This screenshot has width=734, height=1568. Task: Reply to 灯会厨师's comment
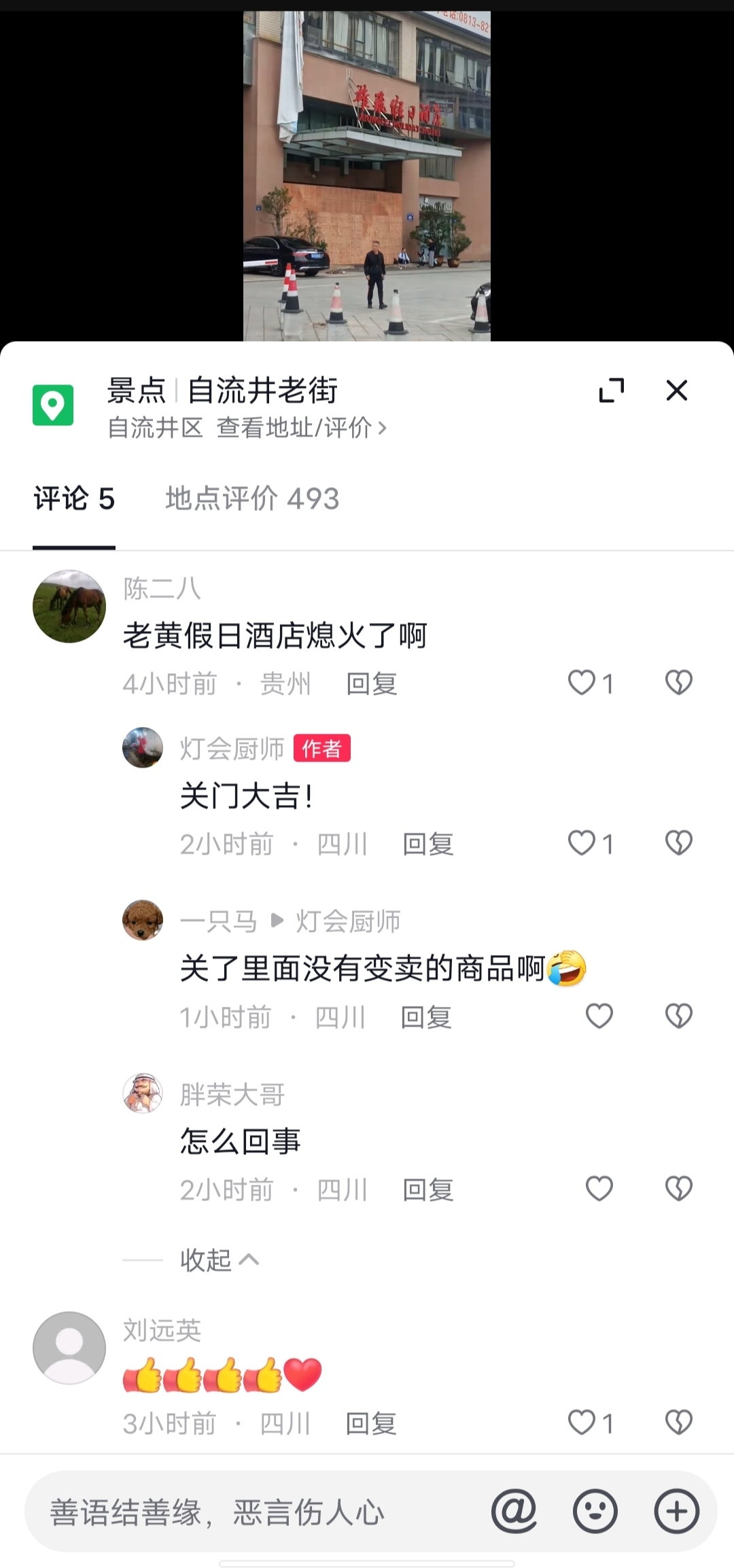click(x=427, y=844)
